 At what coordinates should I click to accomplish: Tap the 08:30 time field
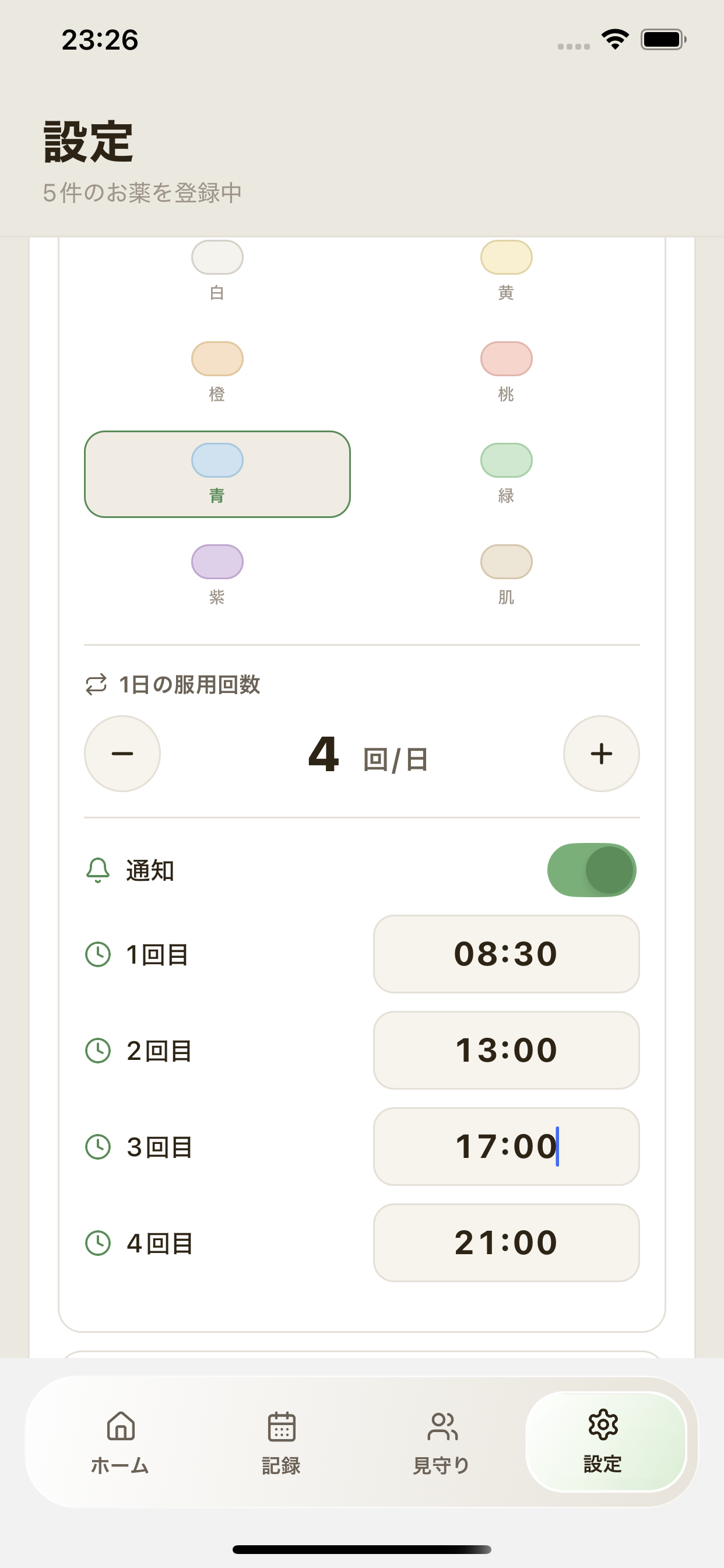(x=506, y=954)
